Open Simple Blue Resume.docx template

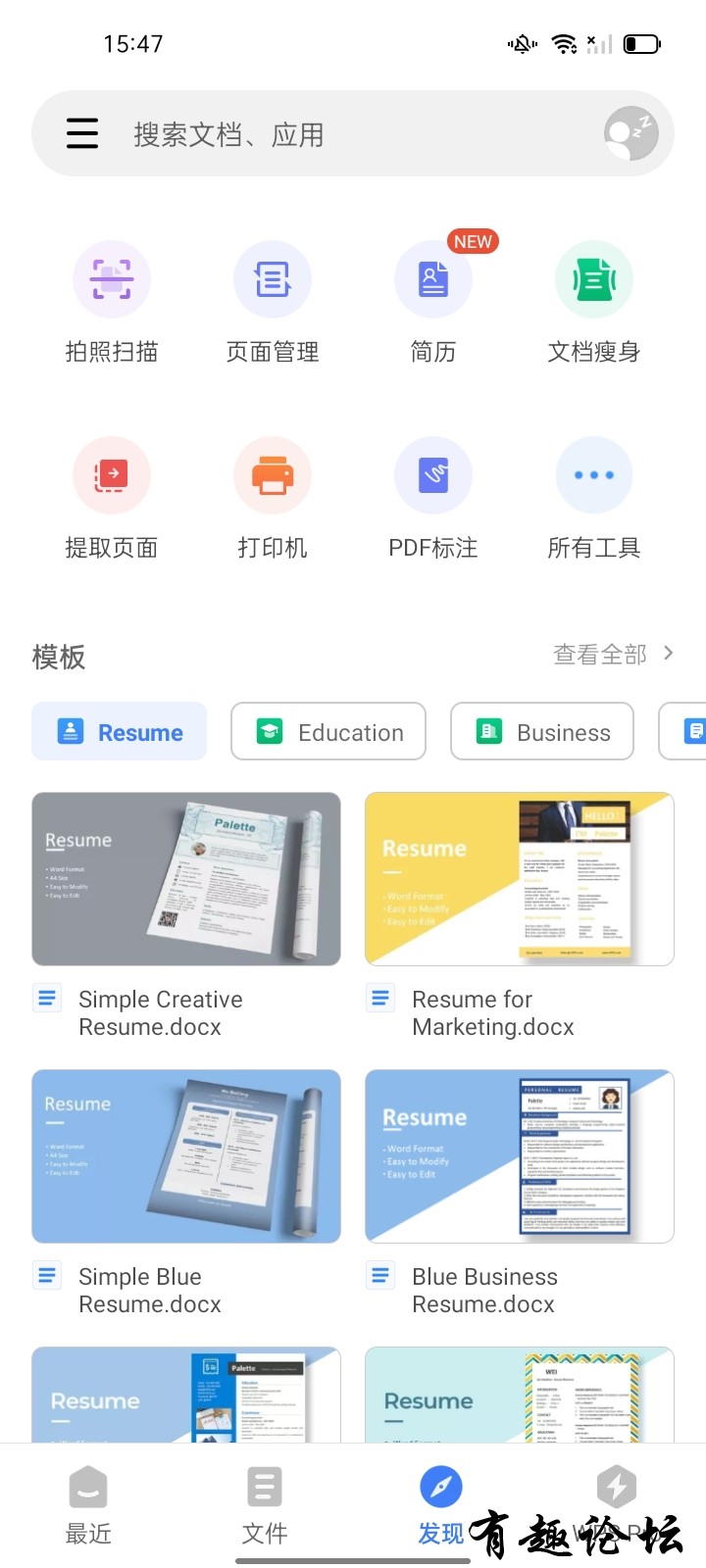pyautogui.click(x=186, y=1156)
